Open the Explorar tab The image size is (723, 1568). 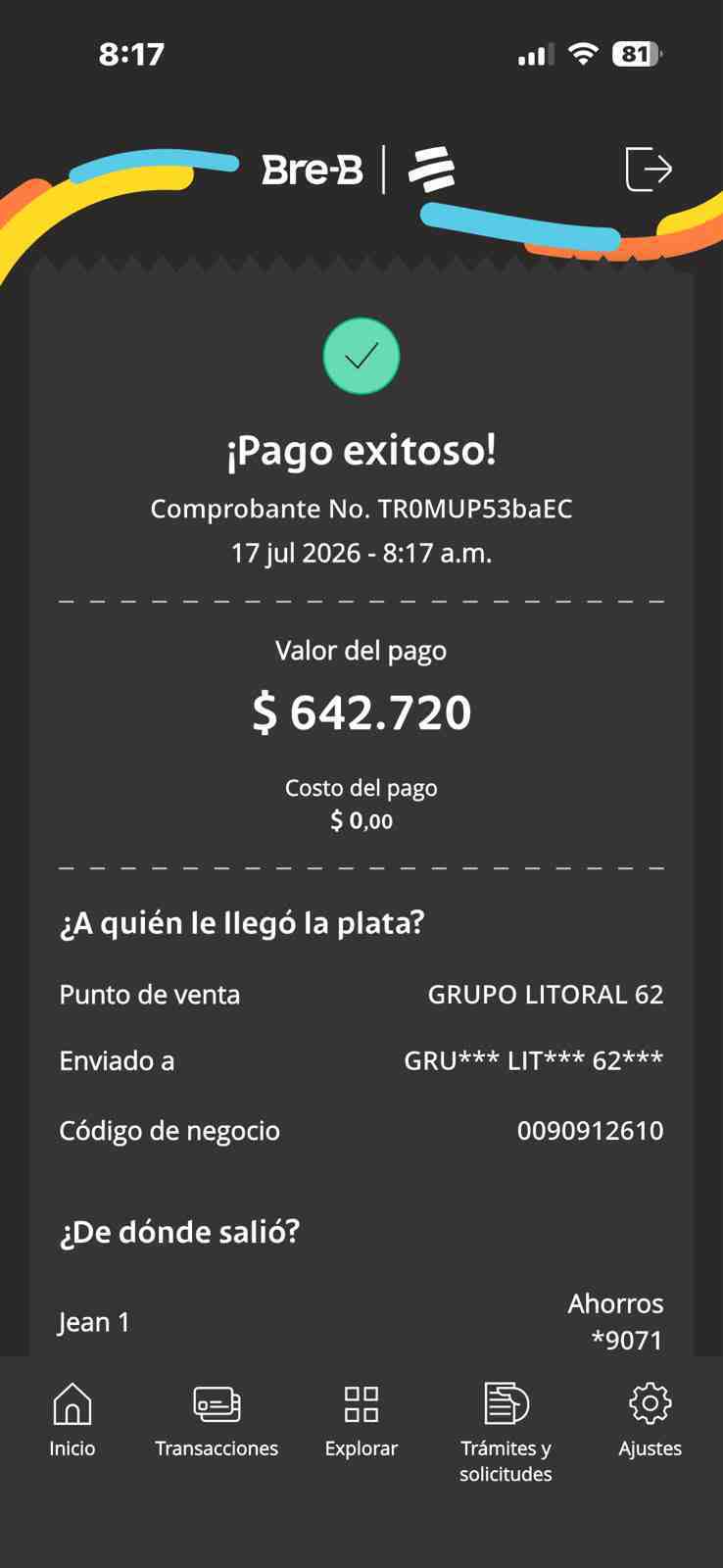pyautogui.click(x=361, y=1420)
